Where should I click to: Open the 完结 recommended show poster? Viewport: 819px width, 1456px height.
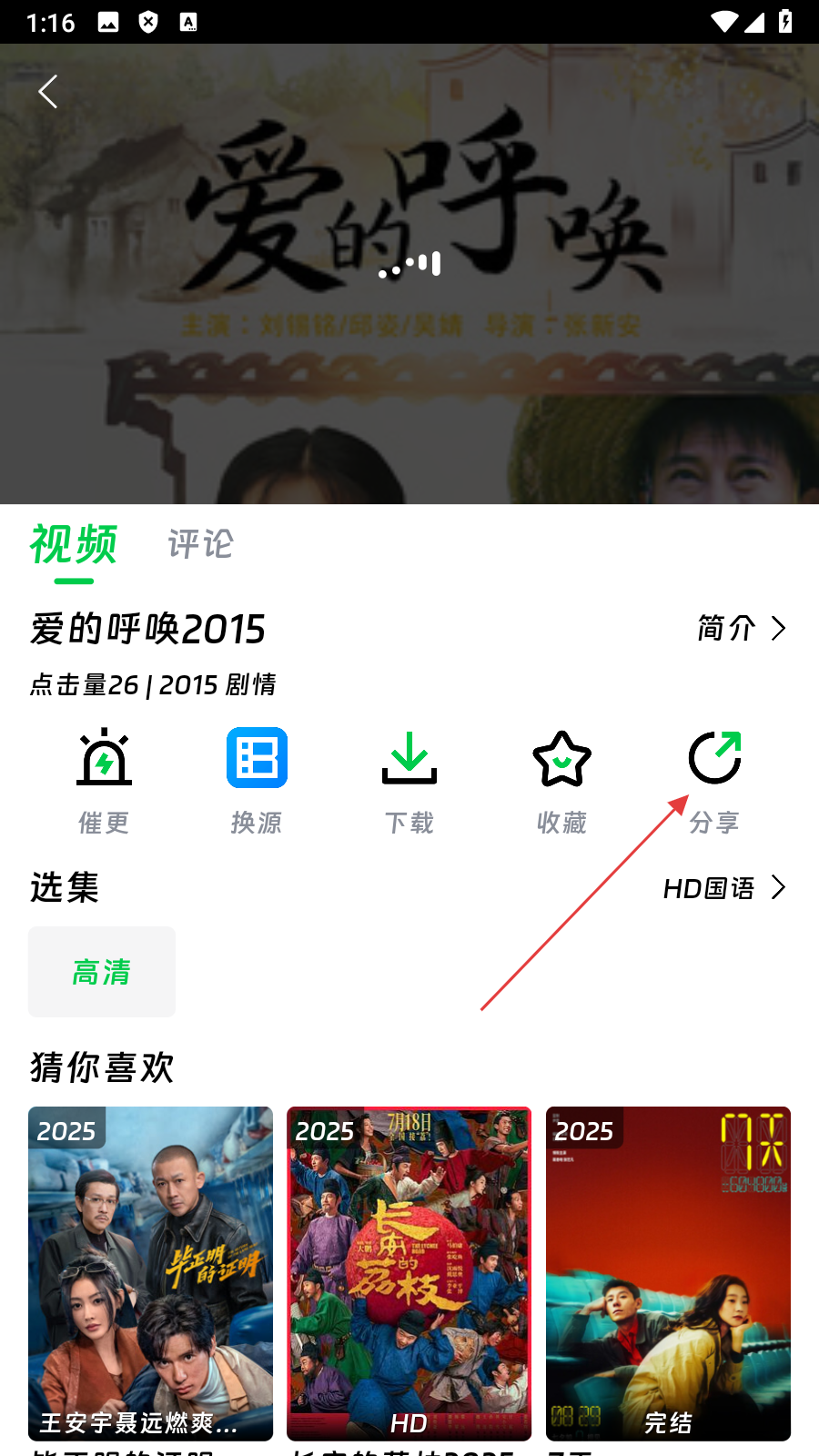668,1272
